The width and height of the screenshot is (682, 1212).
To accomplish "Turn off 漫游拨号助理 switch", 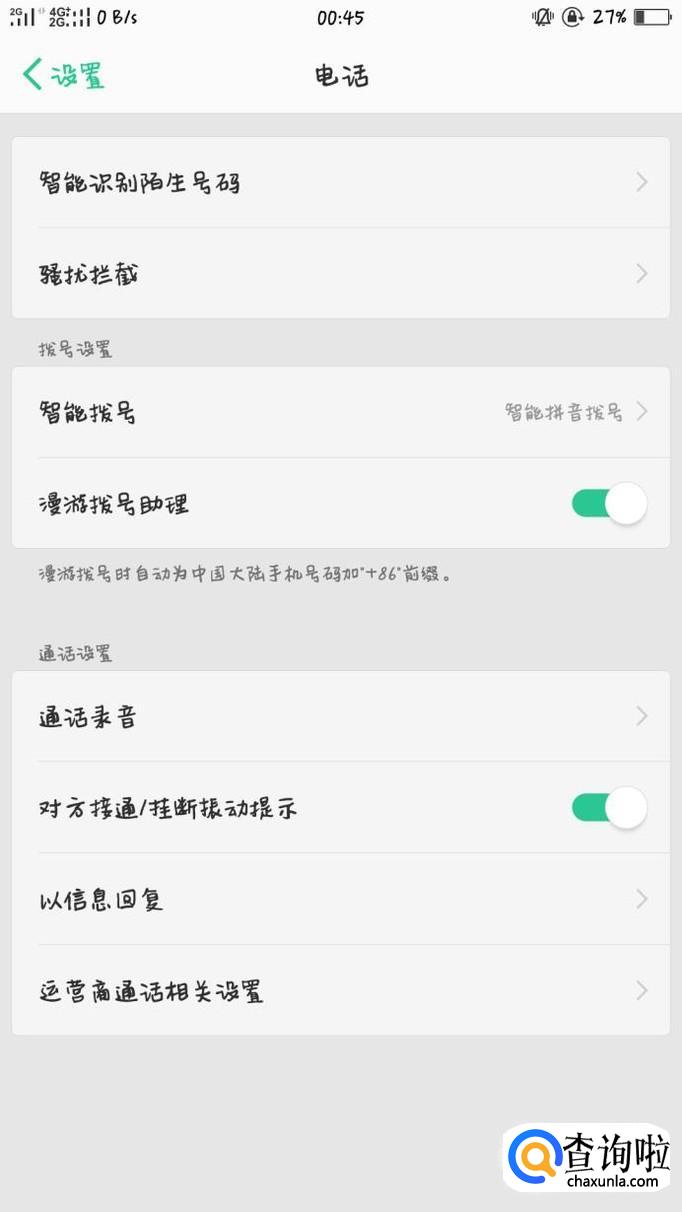I will (608, 504).
